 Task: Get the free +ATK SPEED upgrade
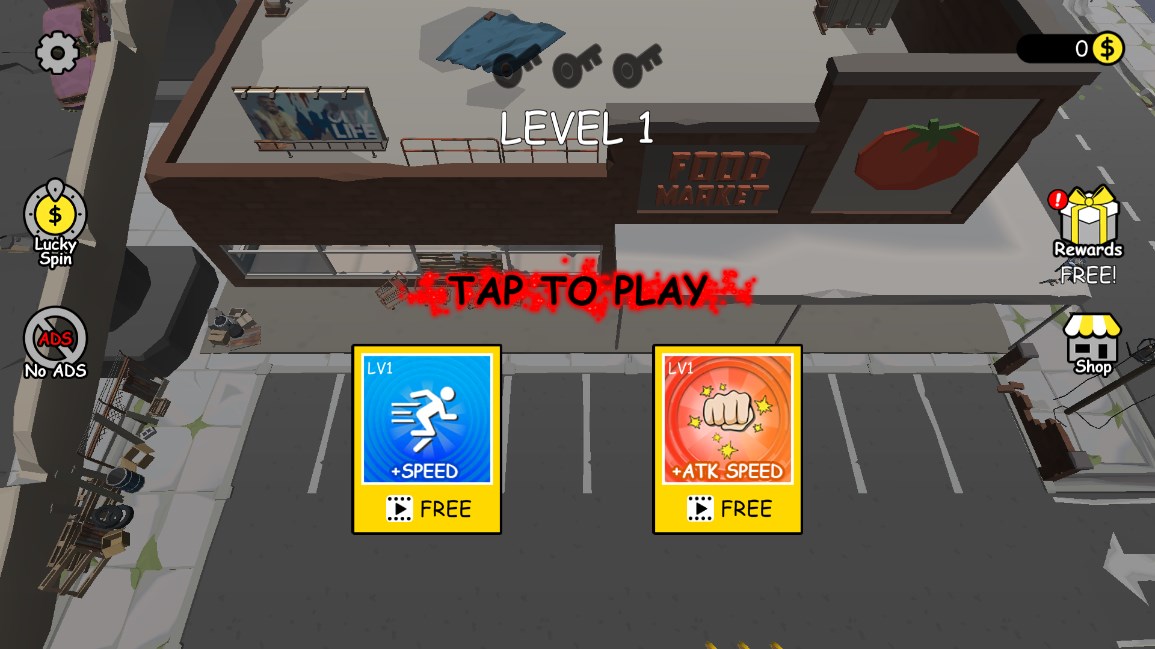[727, 439]
